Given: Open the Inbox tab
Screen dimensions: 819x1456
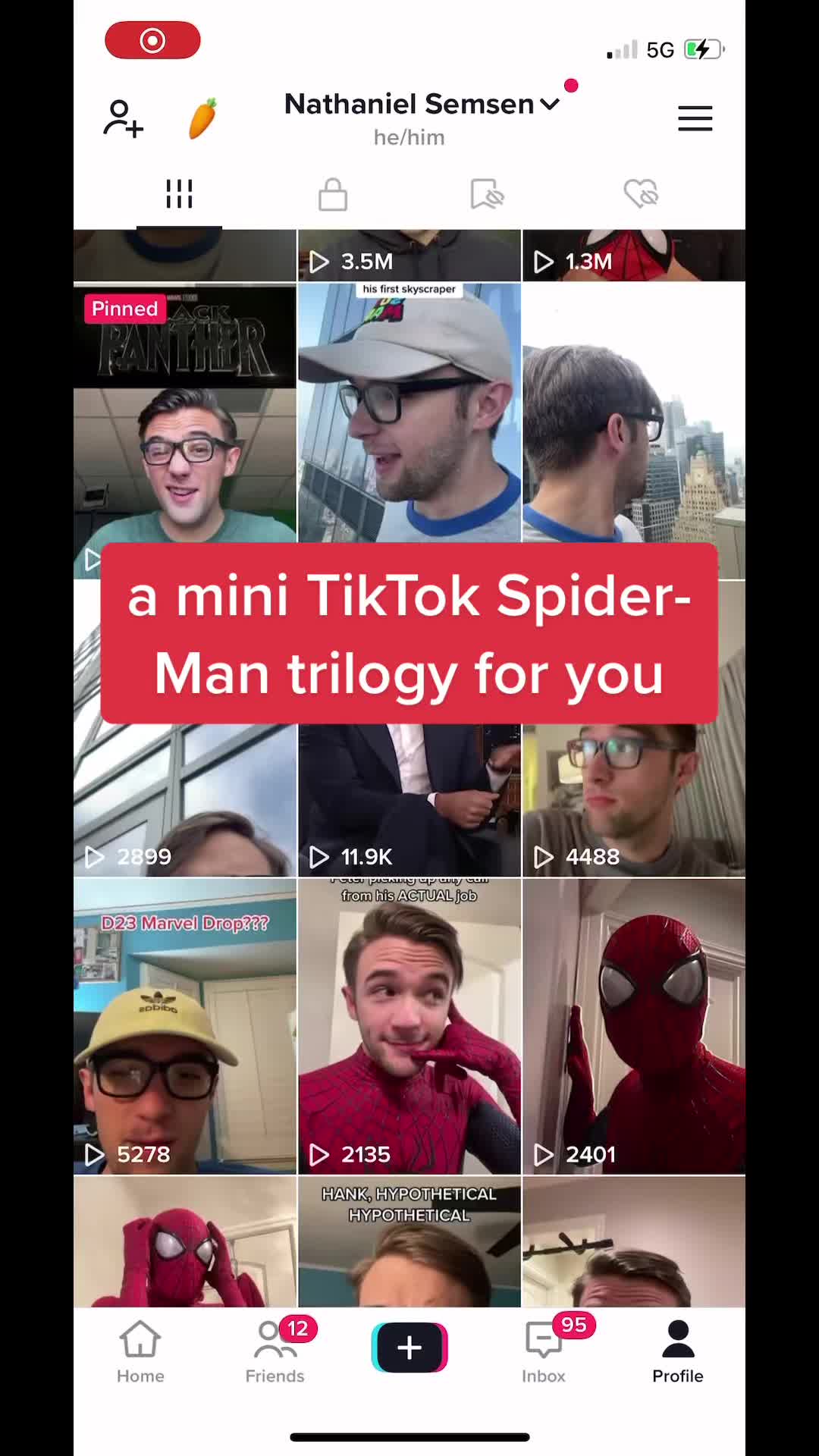Looking at the screenshot, I should tap(544, 1352).
